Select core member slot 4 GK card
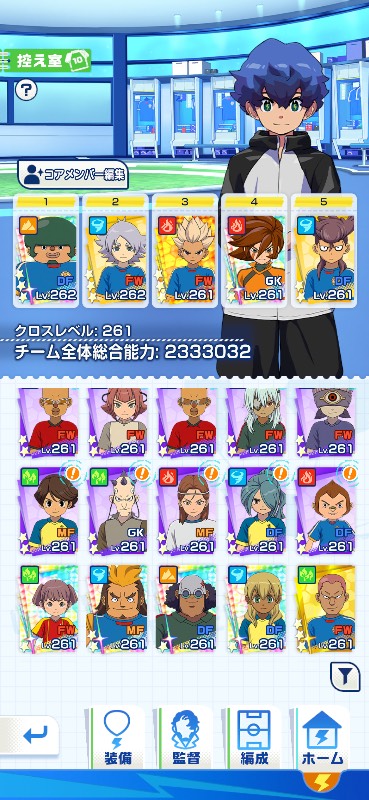Viewport: 369px width, 800px height. (254, 251)
